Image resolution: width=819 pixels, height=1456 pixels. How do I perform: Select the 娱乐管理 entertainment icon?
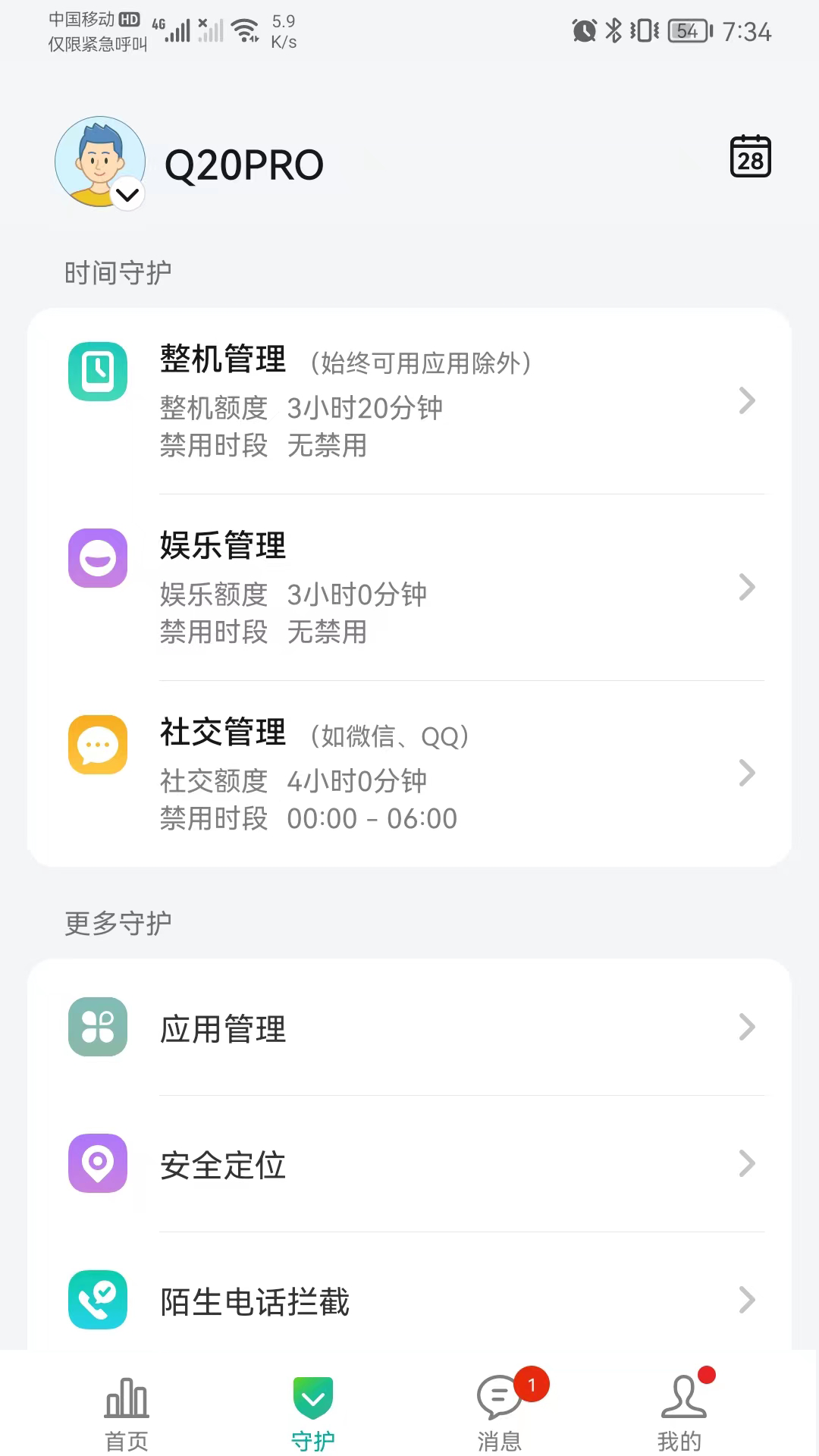99,559
